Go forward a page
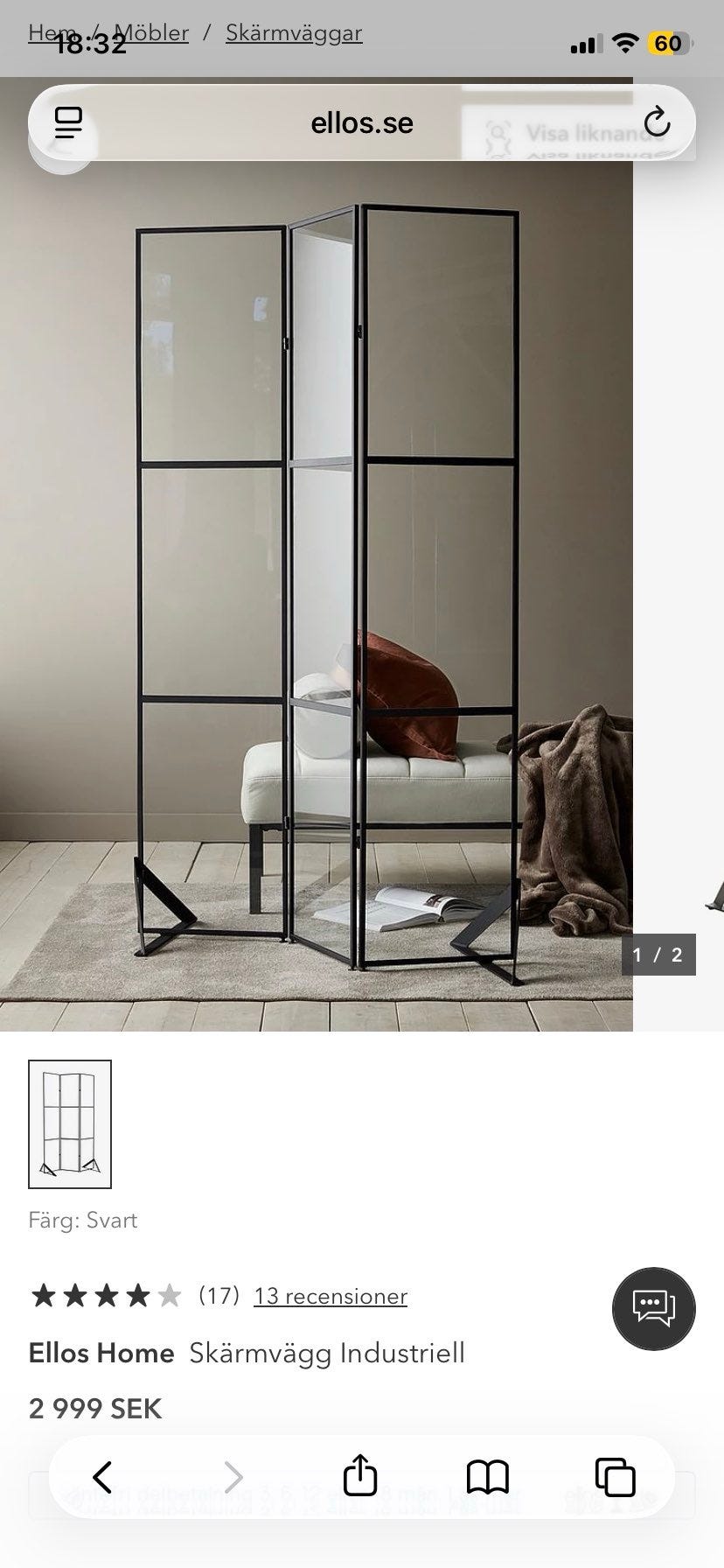The image size is (724, 1568). coord(233,1477)
